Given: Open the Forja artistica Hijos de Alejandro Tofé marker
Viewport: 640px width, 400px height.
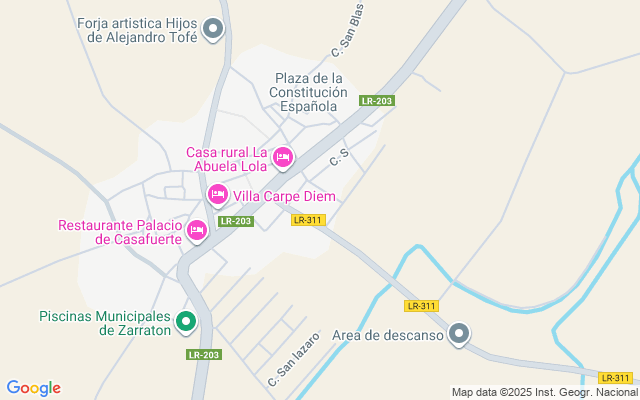Looking at the screenshot, I should tap(212, 30).
